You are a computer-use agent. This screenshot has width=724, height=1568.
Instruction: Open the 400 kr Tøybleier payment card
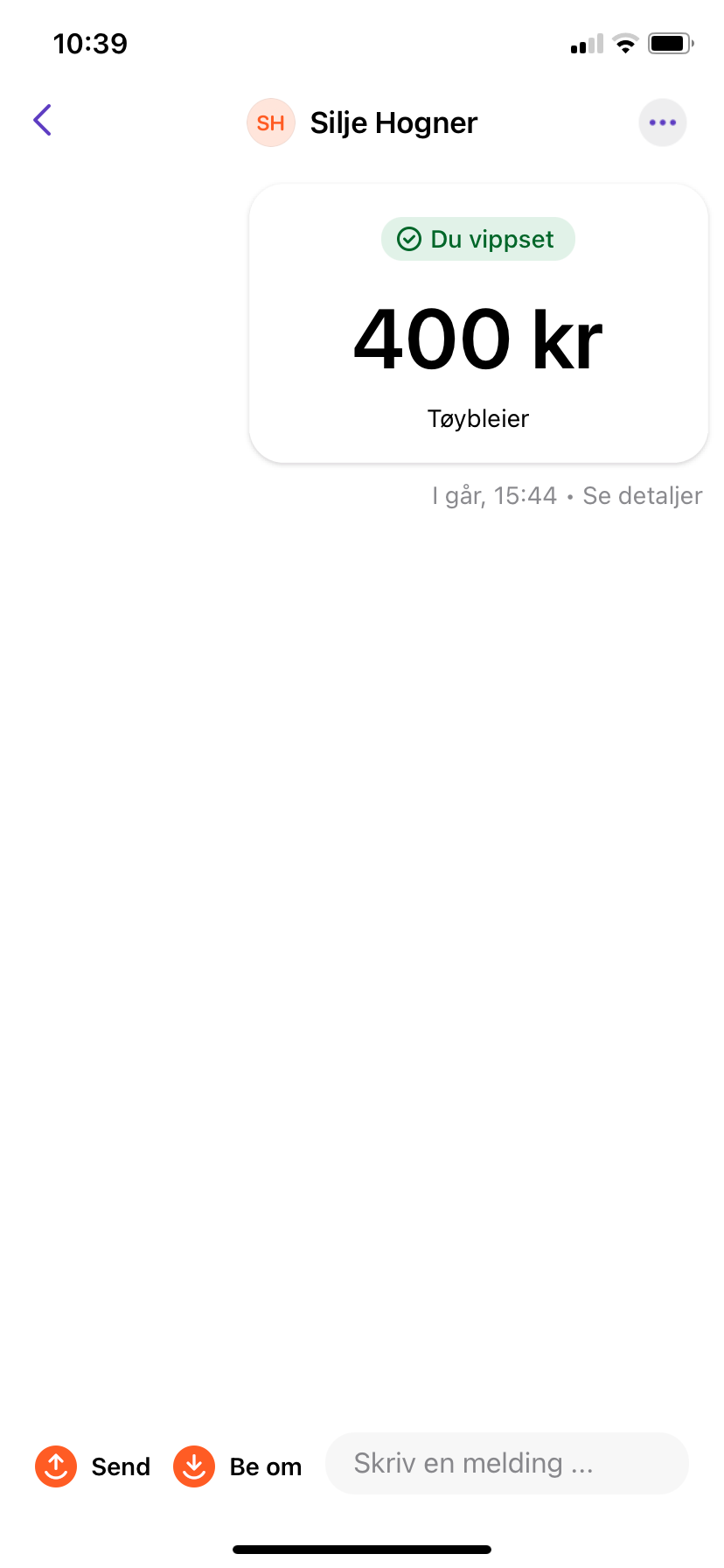[478, 323]
